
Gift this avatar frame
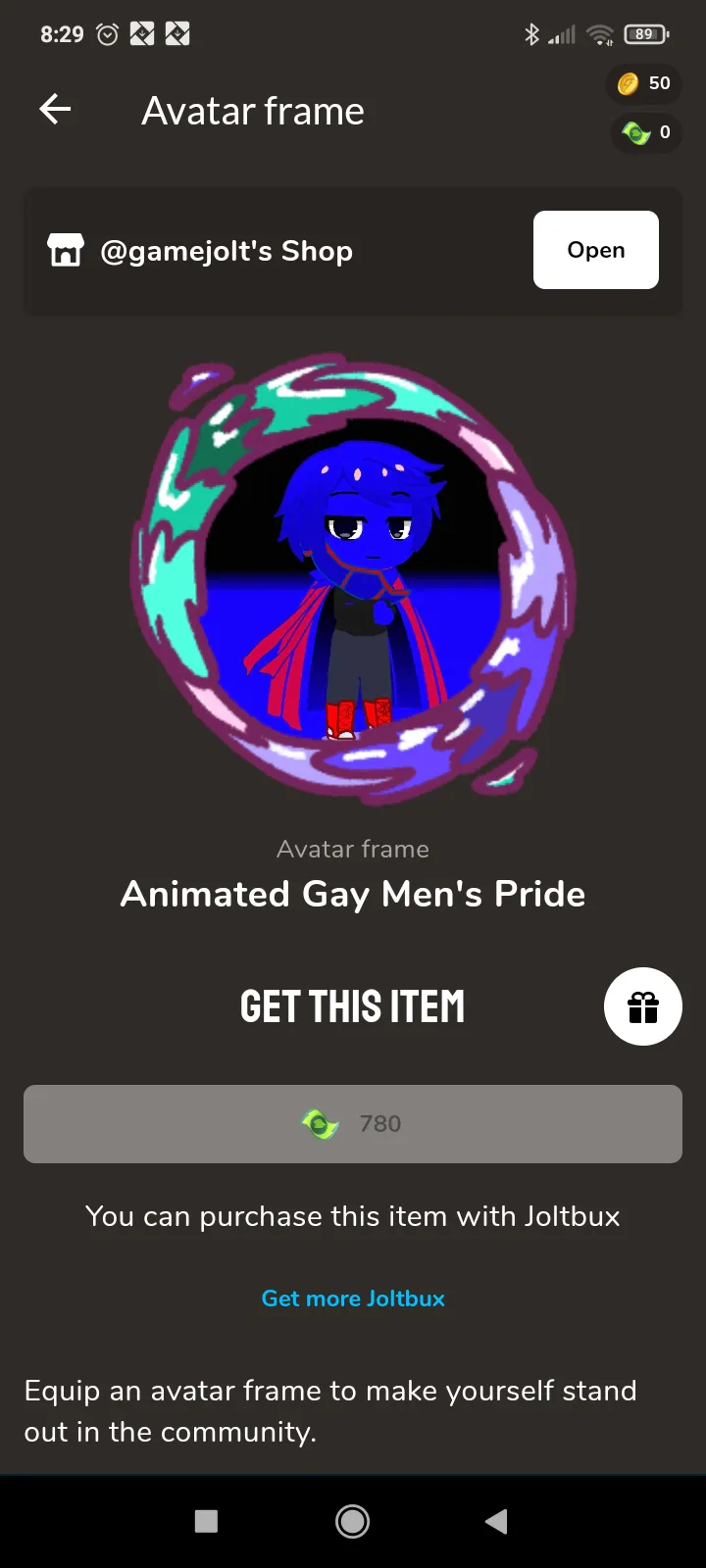tap(642, 1006)
